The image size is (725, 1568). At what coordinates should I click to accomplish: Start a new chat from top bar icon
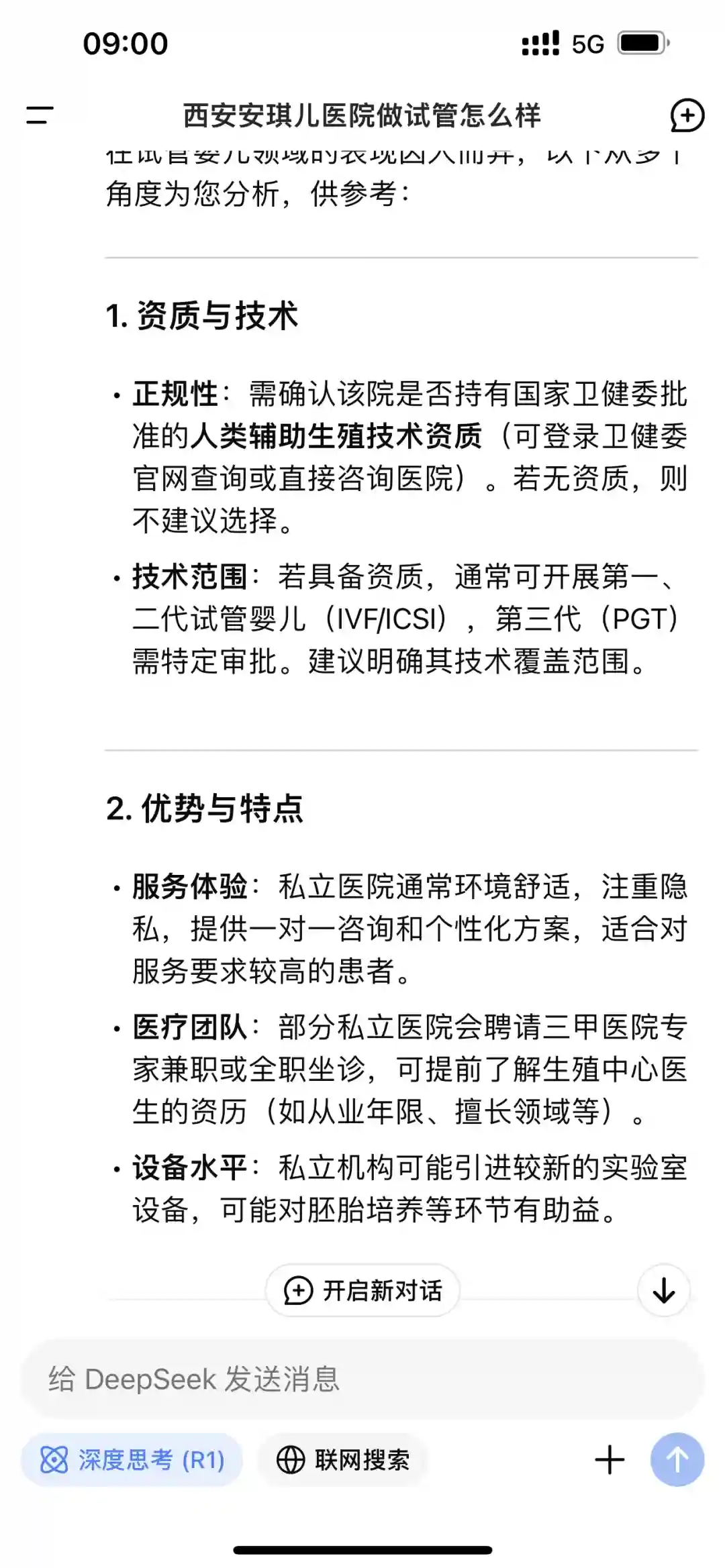[x=687, y=115]
